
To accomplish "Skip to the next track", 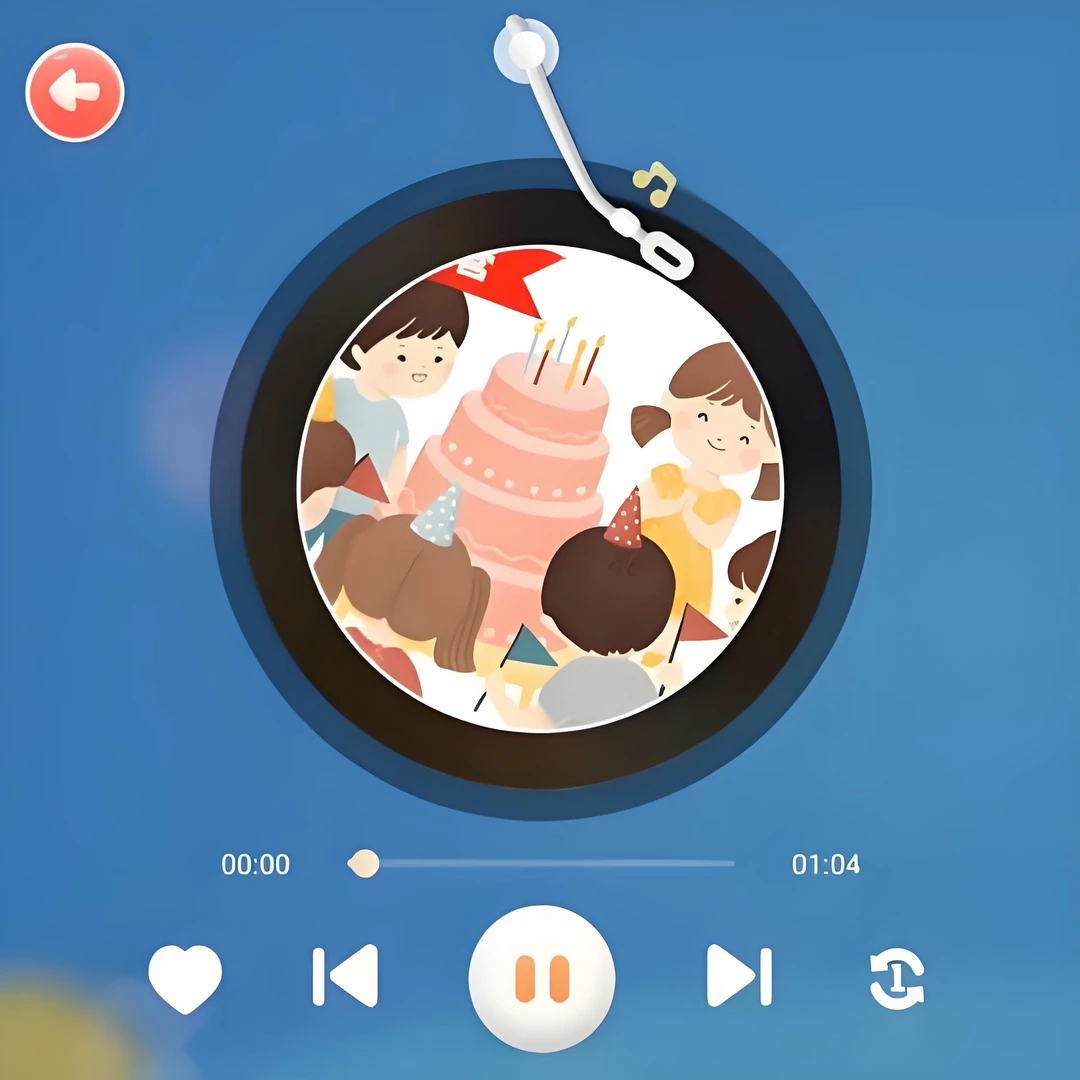I will click(739, 975).
